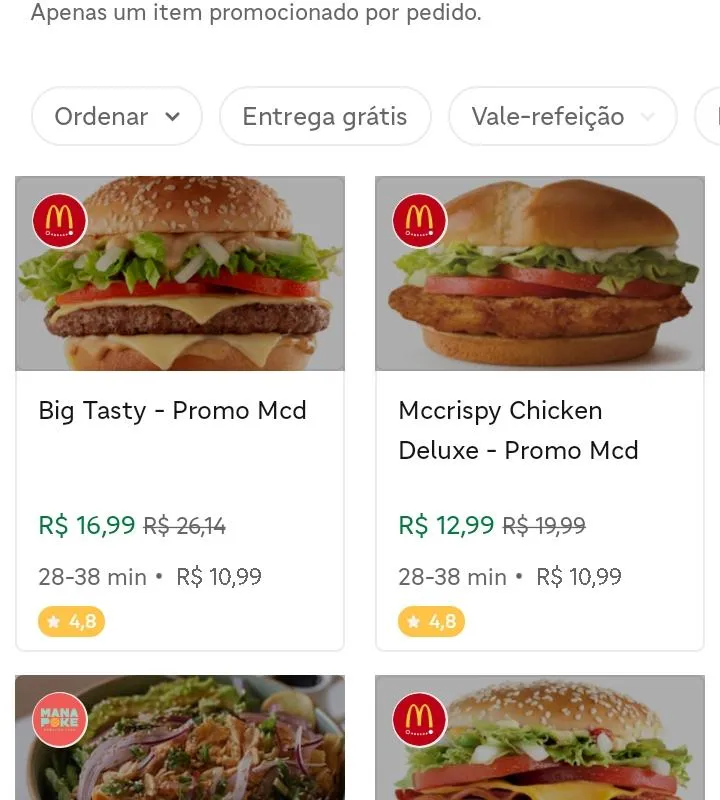Select the McDonald's badge on the Mccrispy Chicken card
This screenshot has width=720, height=800.
tap(419, 221)
